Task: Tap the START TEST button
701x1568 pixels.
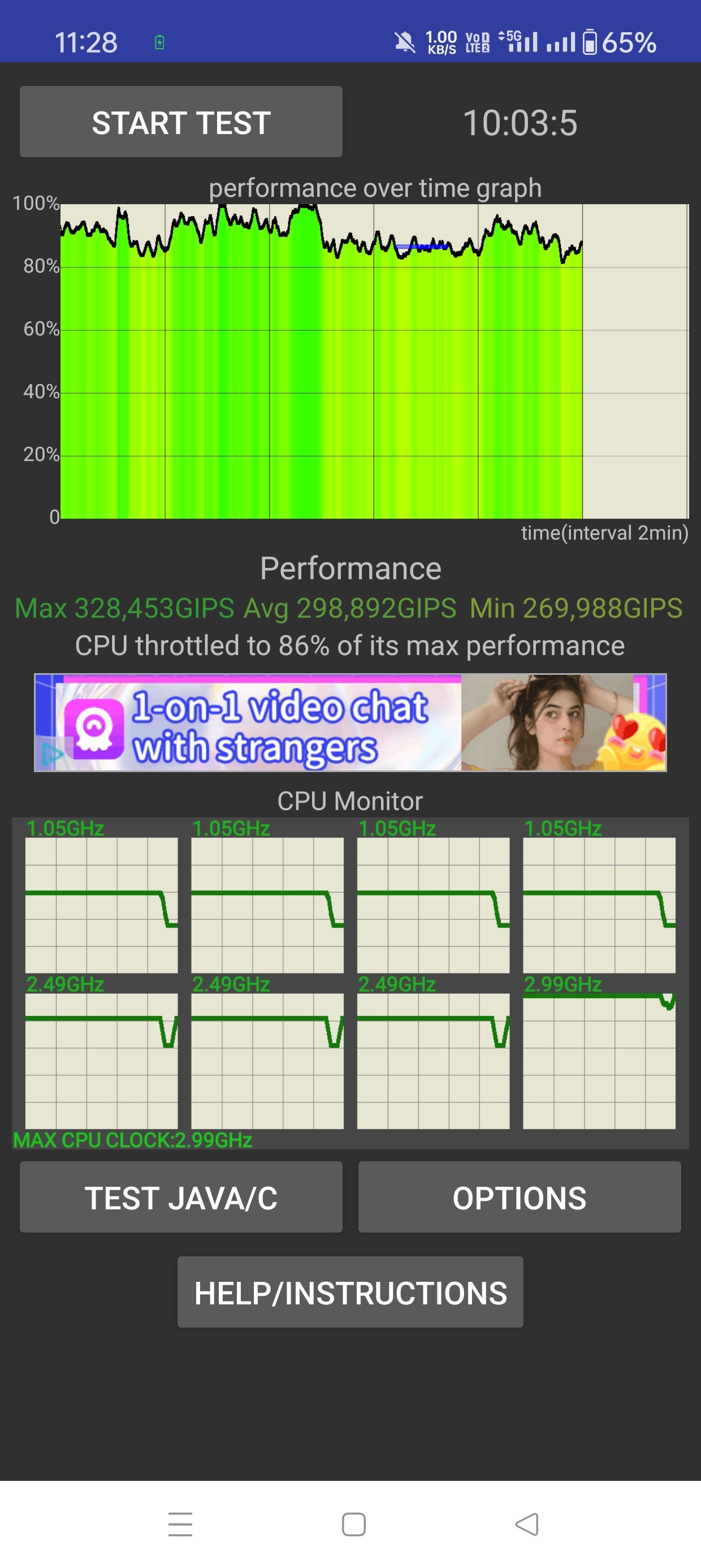Action: [x=181, y=122]
